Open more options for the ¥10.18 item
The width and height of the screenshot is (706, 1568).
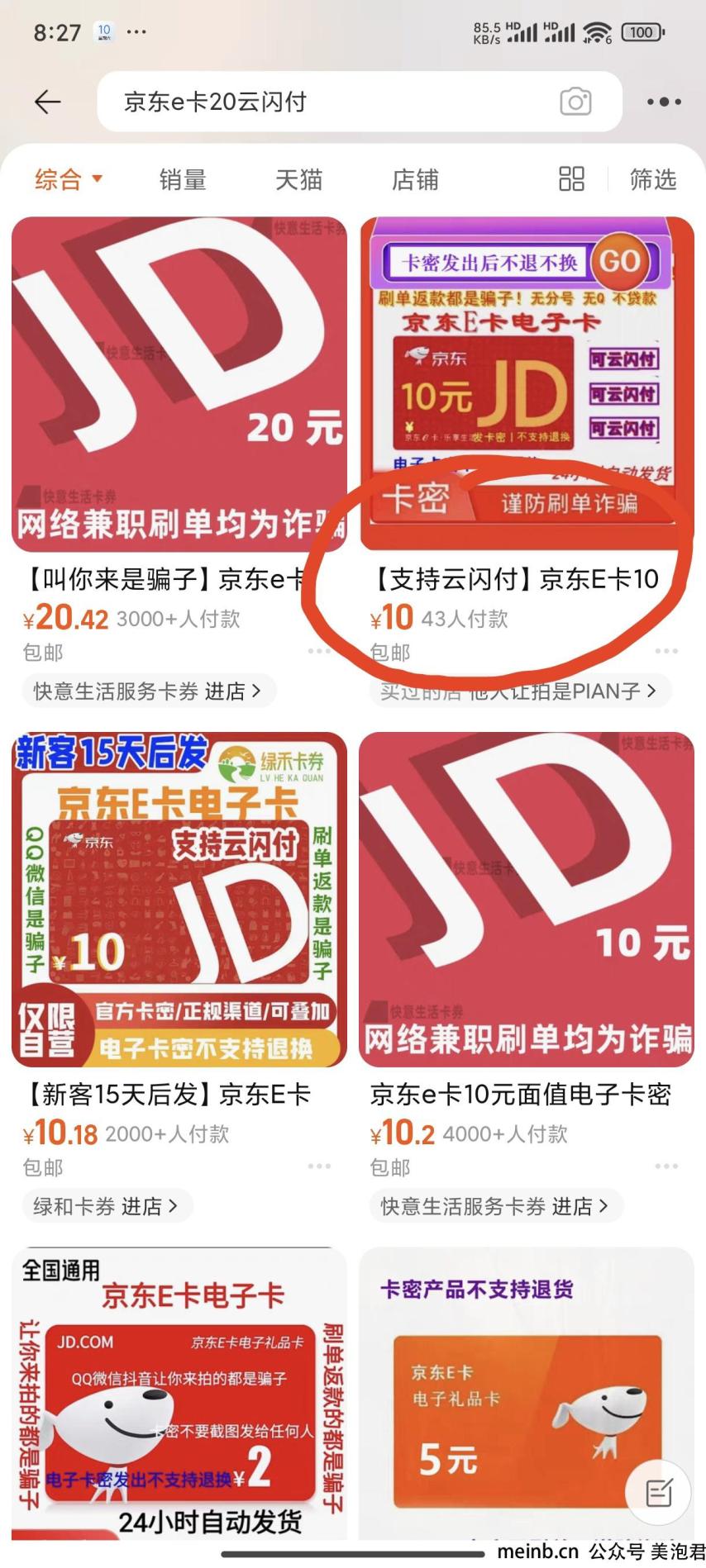(x=319, y=1166)
